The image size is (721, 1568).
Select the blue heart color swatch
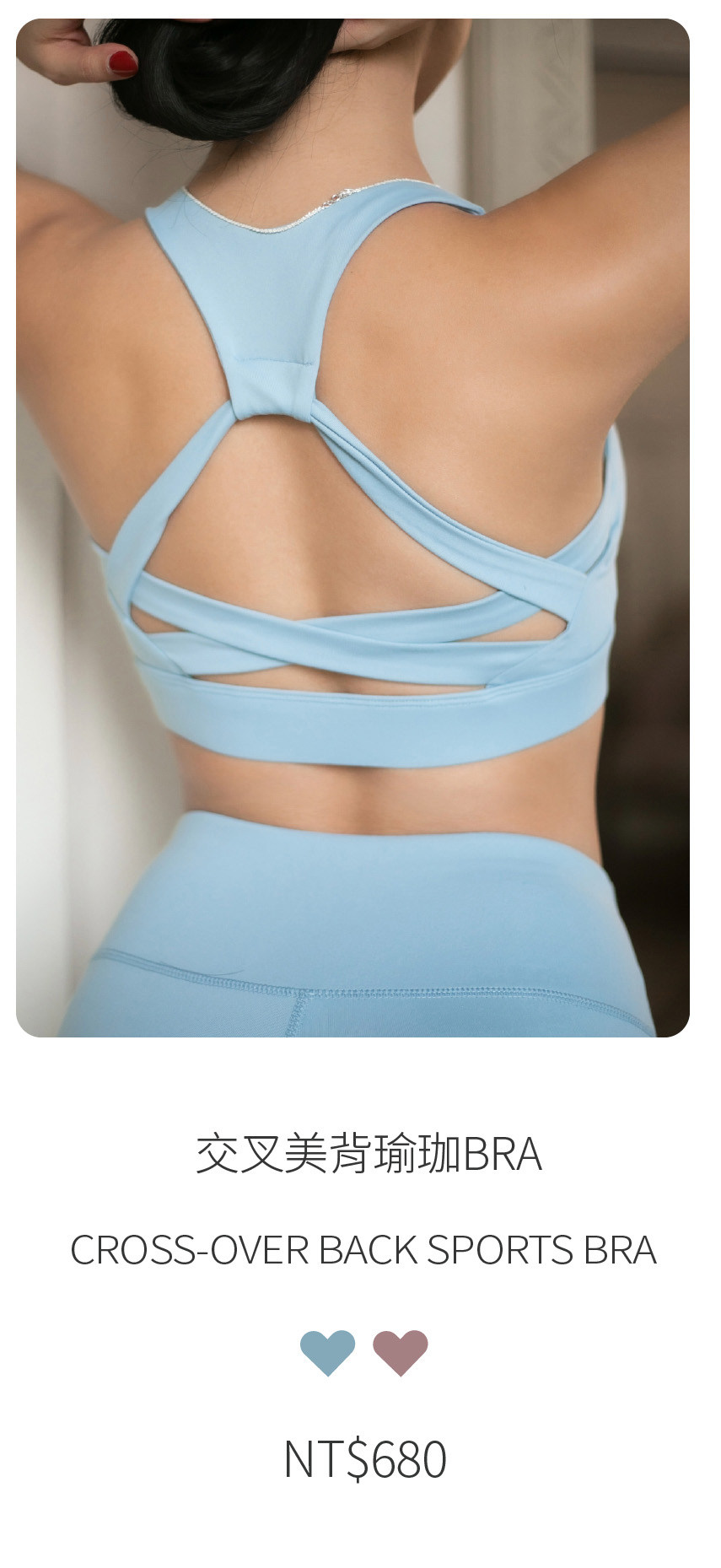tap(328, 1351)
